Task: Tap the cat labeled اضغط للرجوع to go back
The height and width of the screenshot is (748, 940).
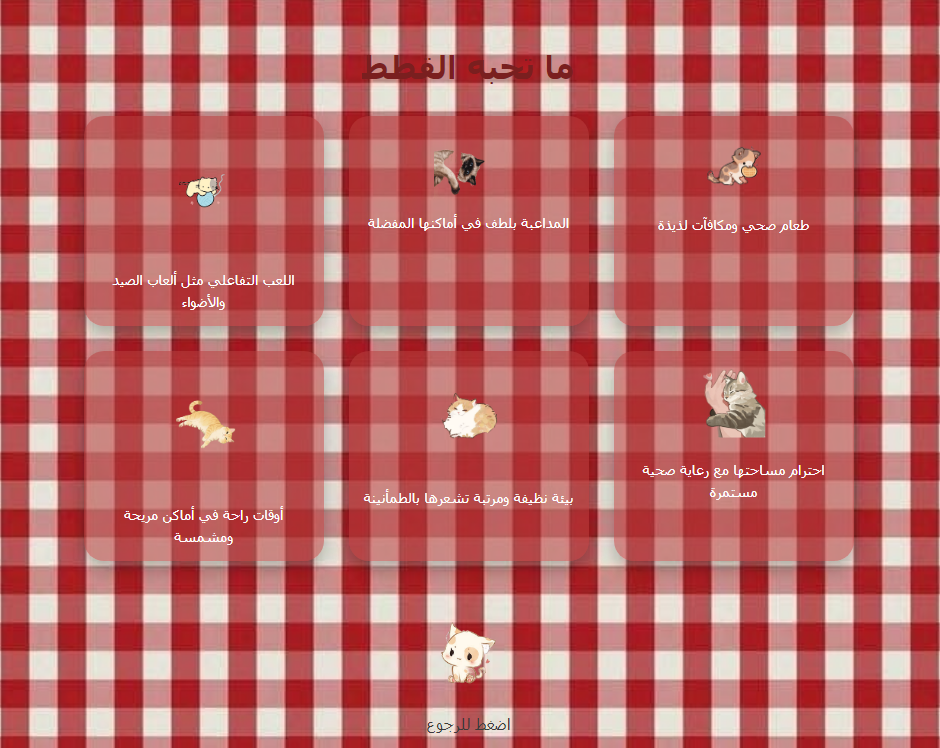Action: [x=468, y=655]
